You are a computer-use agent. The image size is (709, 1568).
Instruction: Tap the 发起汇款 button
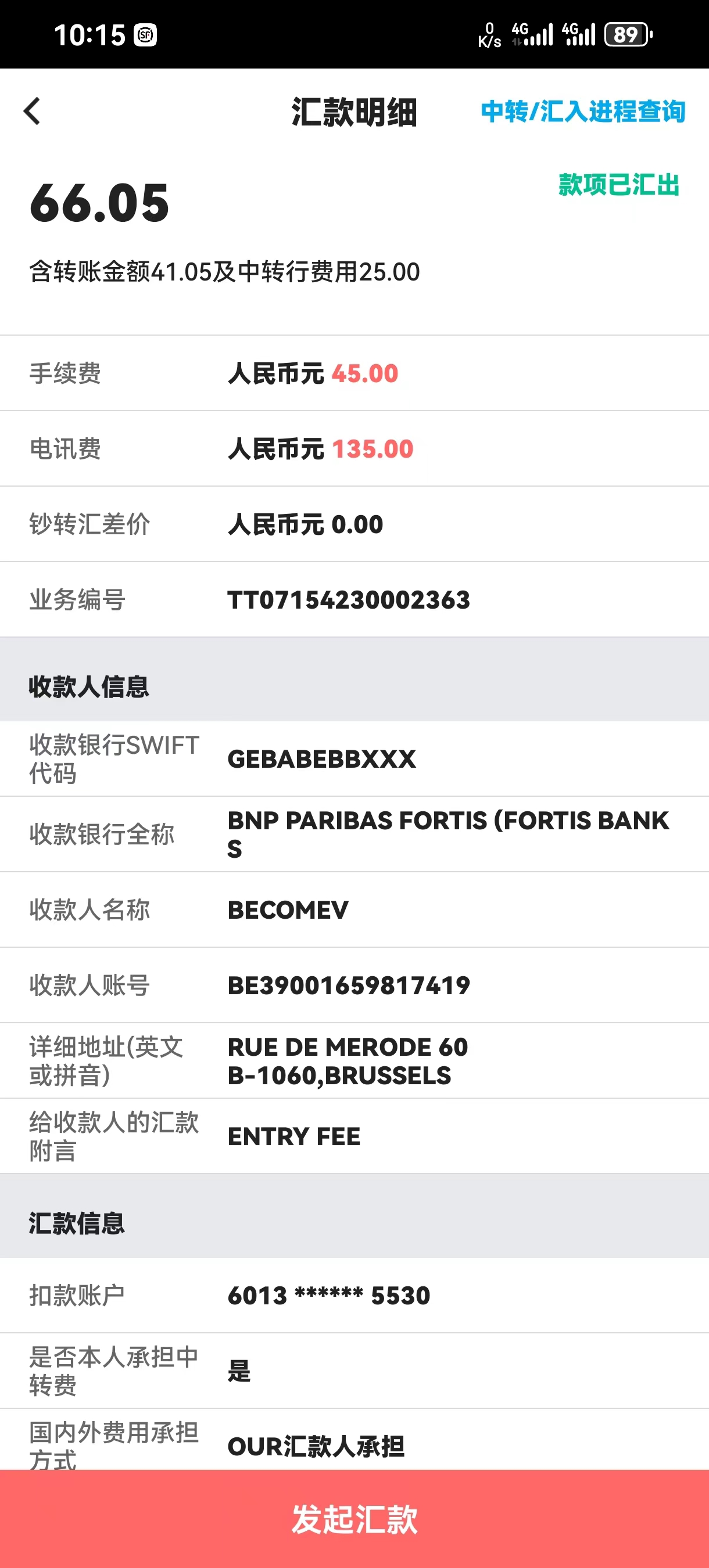coord(354,1519)
